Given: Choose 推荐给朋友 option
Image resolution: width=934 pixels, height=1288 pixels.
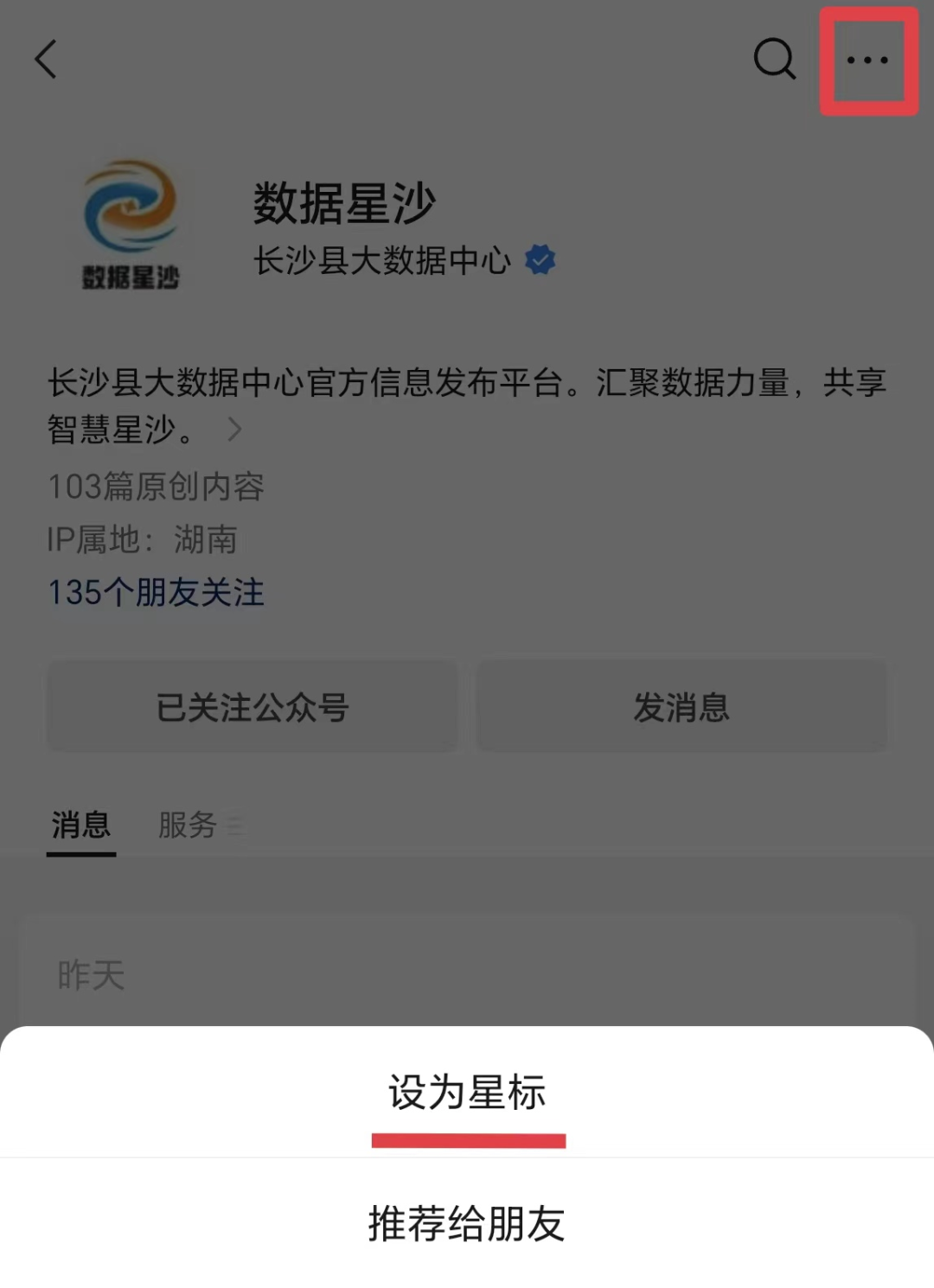Looking at the screenshot, I should tap(467, 1223).
